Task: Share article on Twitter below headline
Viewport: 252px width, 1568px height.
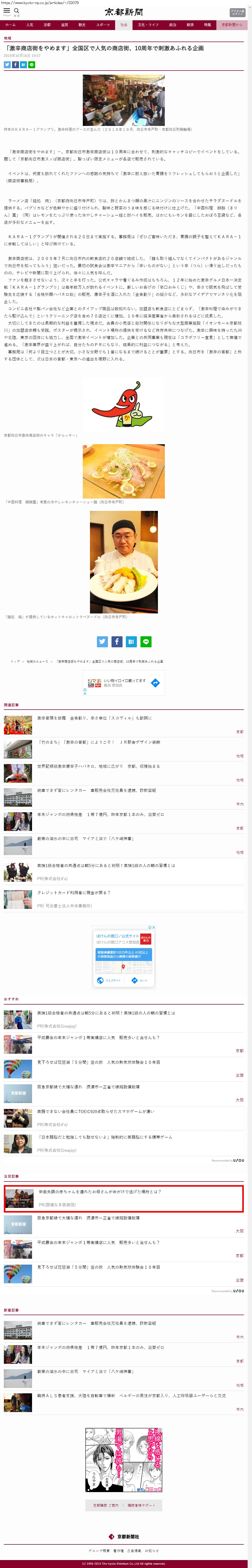Action: (x=7, y=65)
